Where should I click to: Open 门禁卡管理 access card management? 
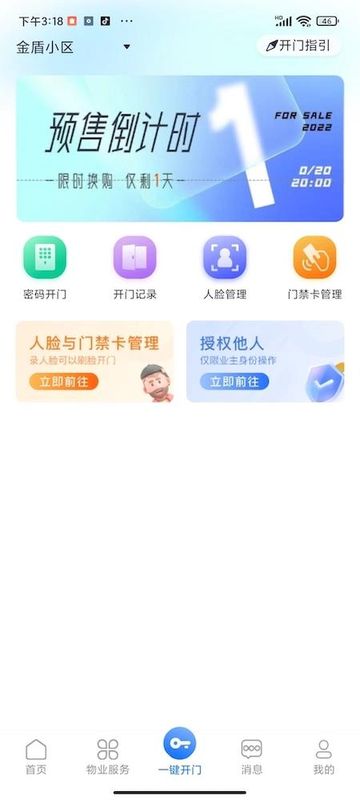coord(315,268)
